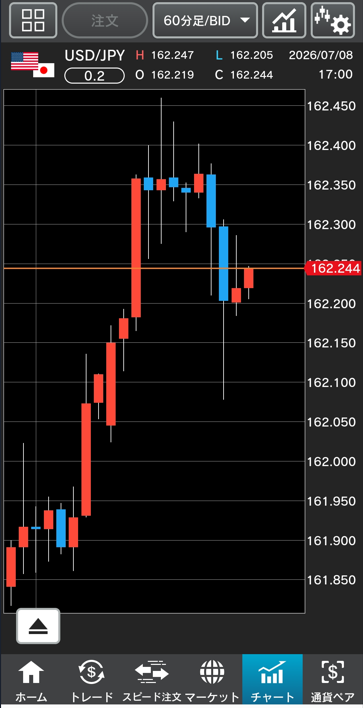Select the USD/JPY currency pair header
Screen dimensions: 363x708
(x=94, y=55)
